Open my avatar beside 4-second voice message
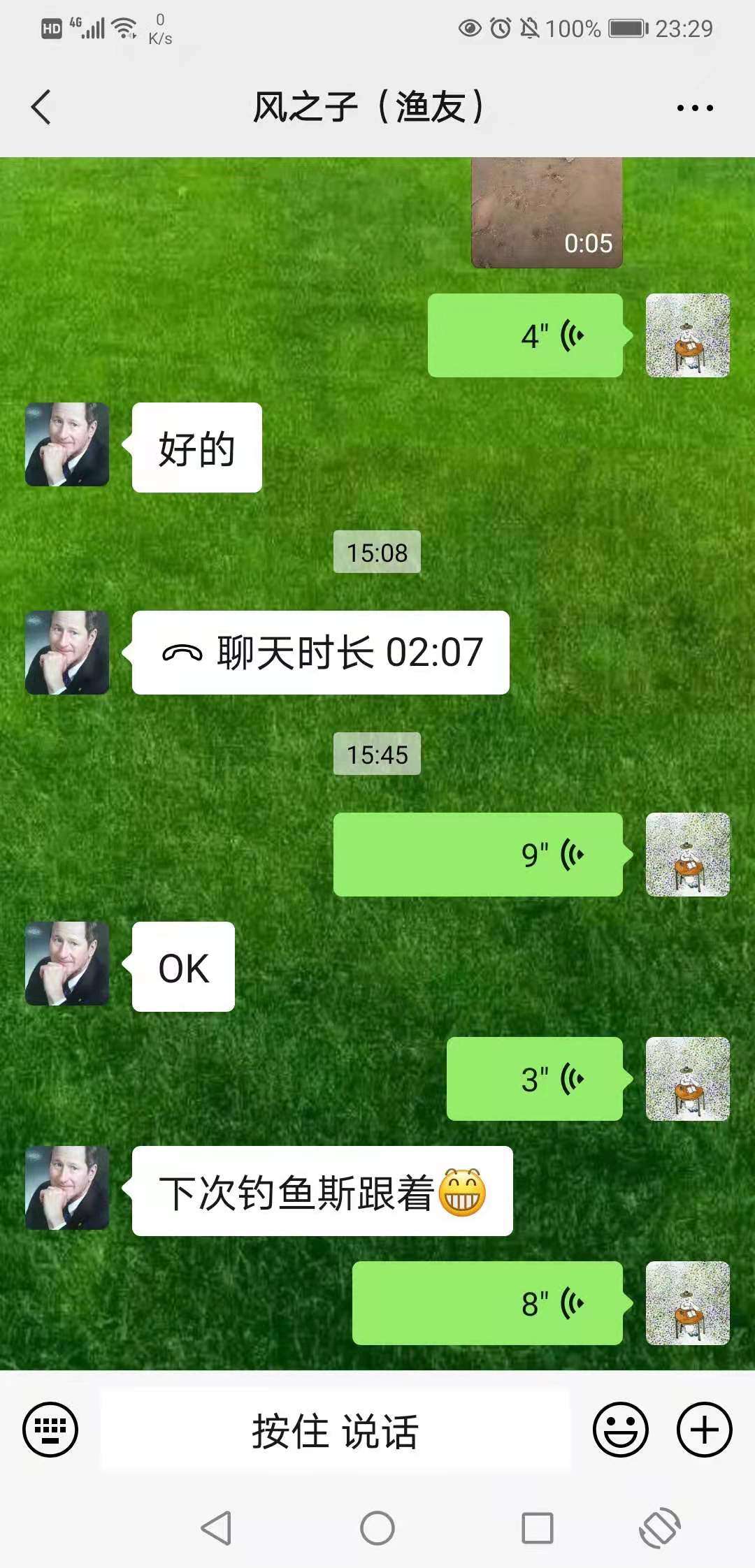 tap(687, 336)
